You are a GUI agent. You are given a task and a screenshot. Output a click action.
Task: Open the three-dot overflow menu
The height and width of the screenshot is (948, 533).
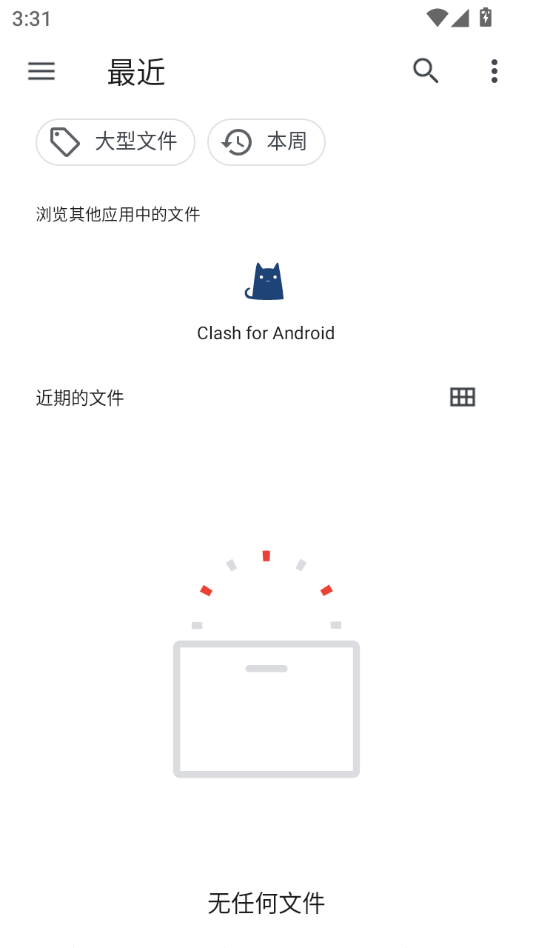click(494, 71)
